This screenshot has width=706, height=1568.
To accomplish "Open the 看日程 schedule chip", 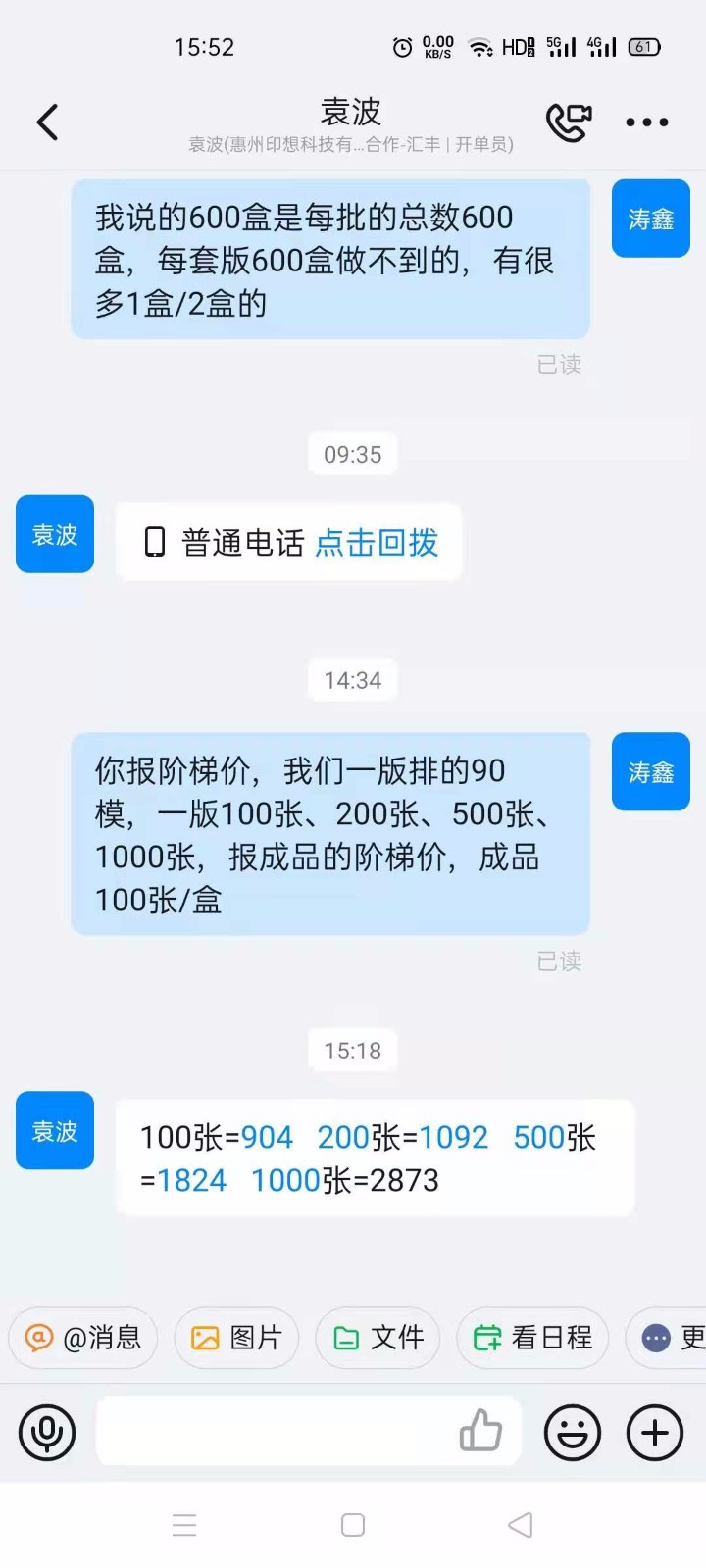I will pyautogui.click(x=532, y=1338).
